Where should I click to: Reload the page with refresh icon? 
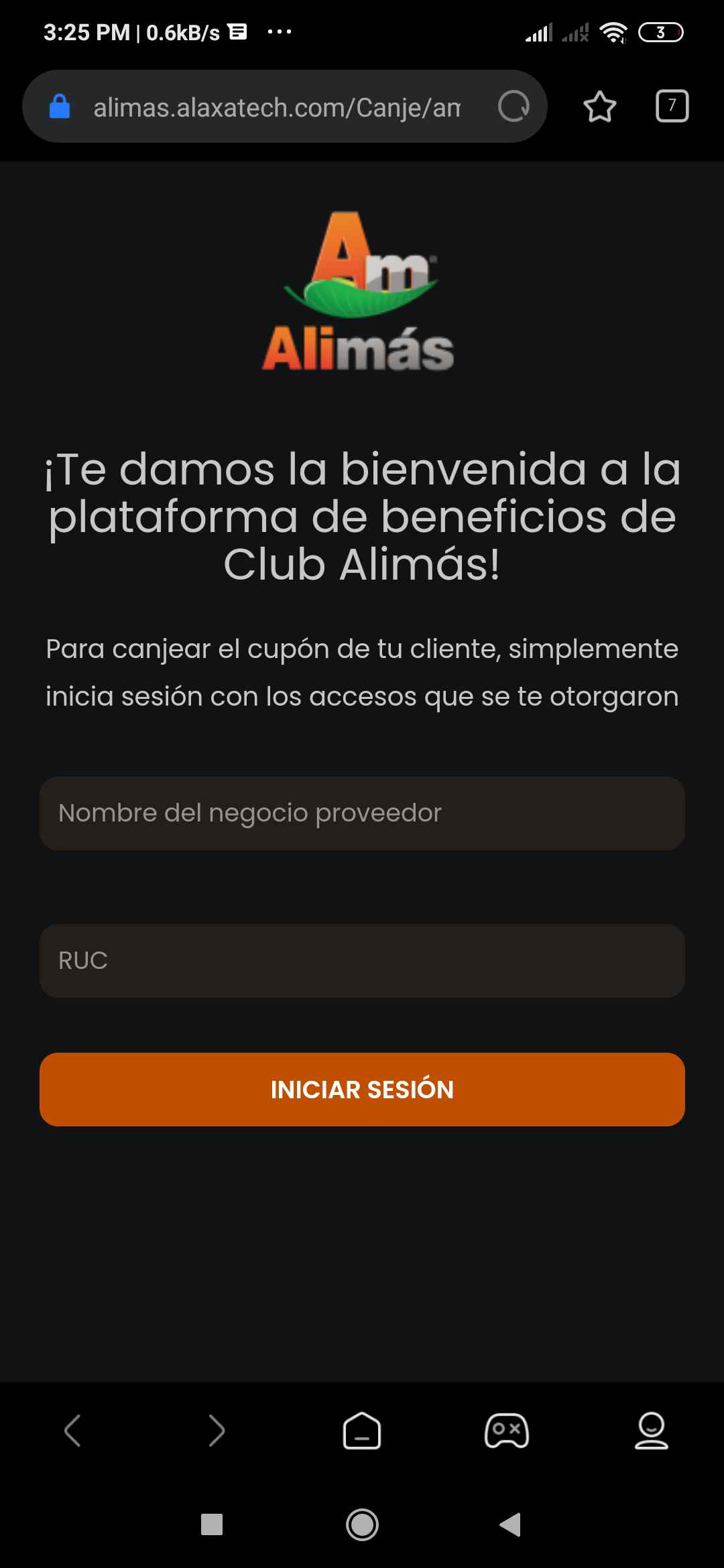514,107
